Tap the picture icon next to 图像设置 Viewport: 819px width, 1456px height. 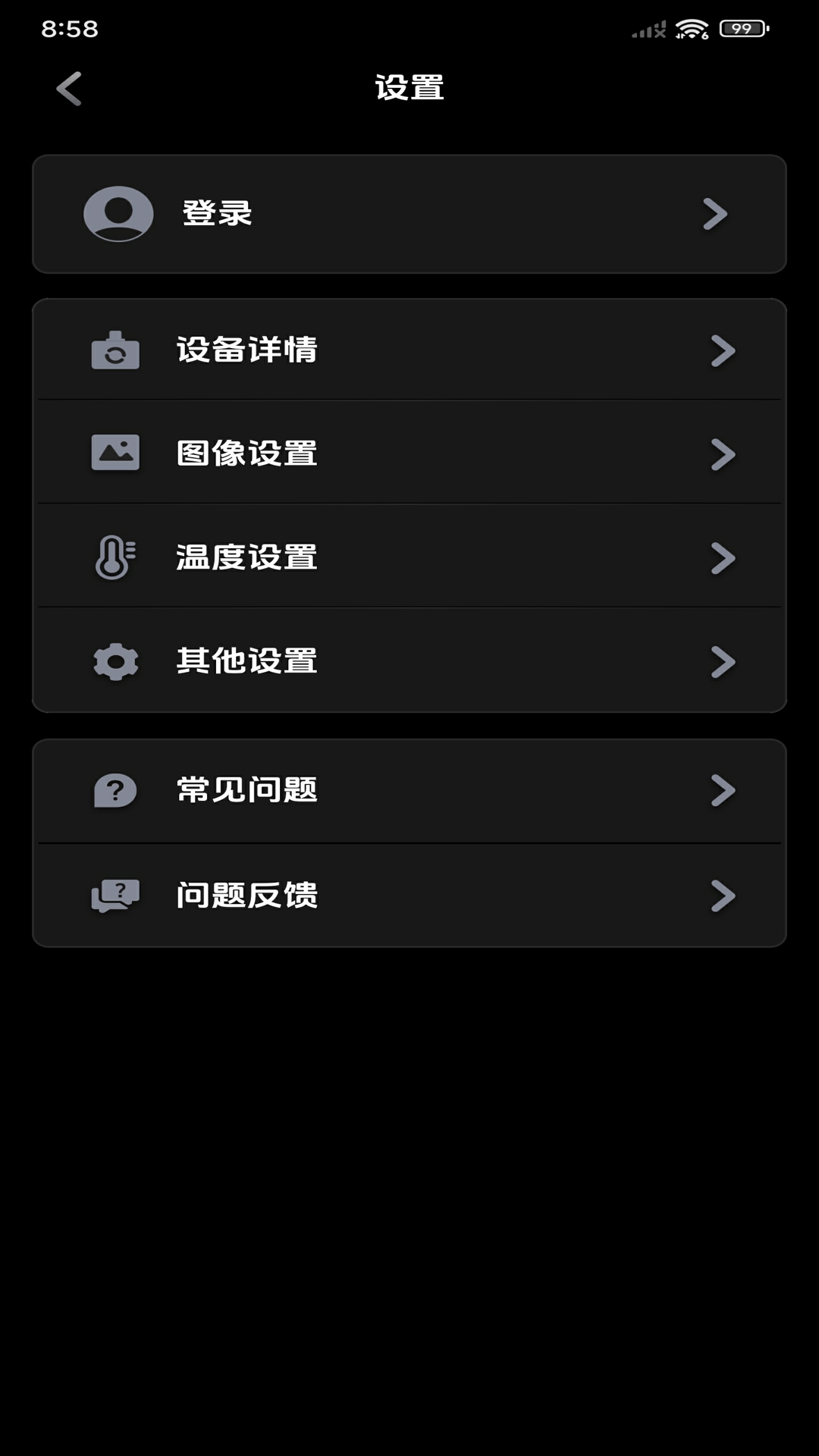115,453
